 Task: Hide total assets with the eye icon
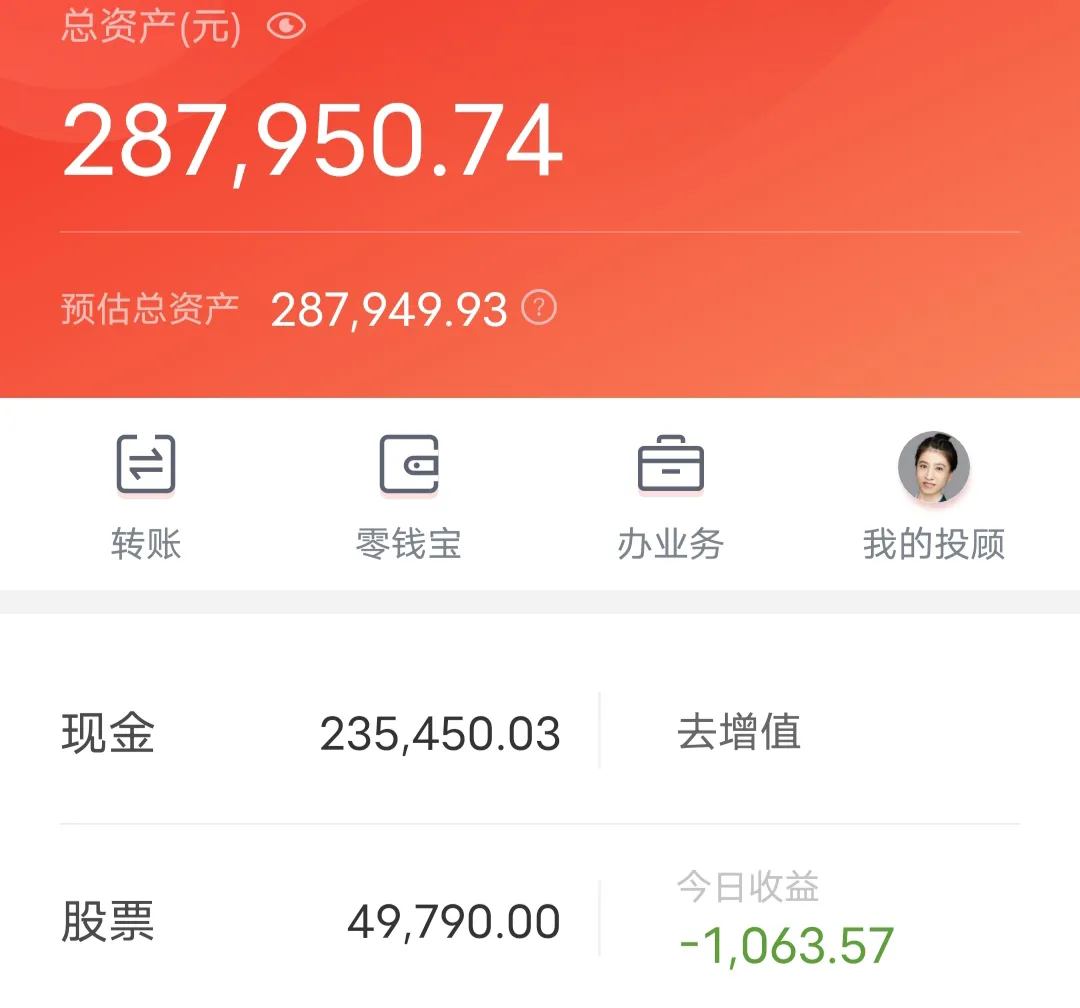tap(286, 26)
